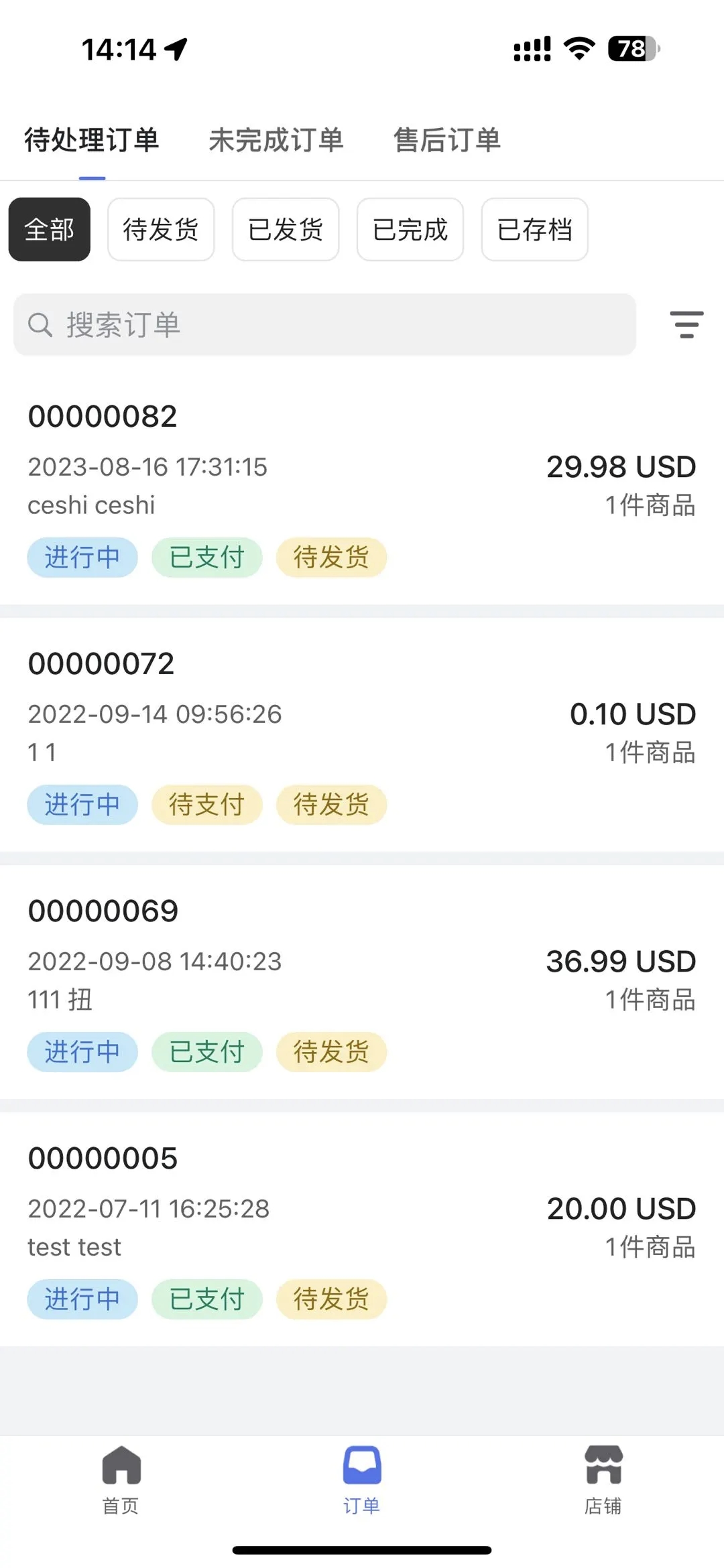724x1568 pixels.
Task: Select the 订单 orders icon in bottom navigation
Action: 361,1471
